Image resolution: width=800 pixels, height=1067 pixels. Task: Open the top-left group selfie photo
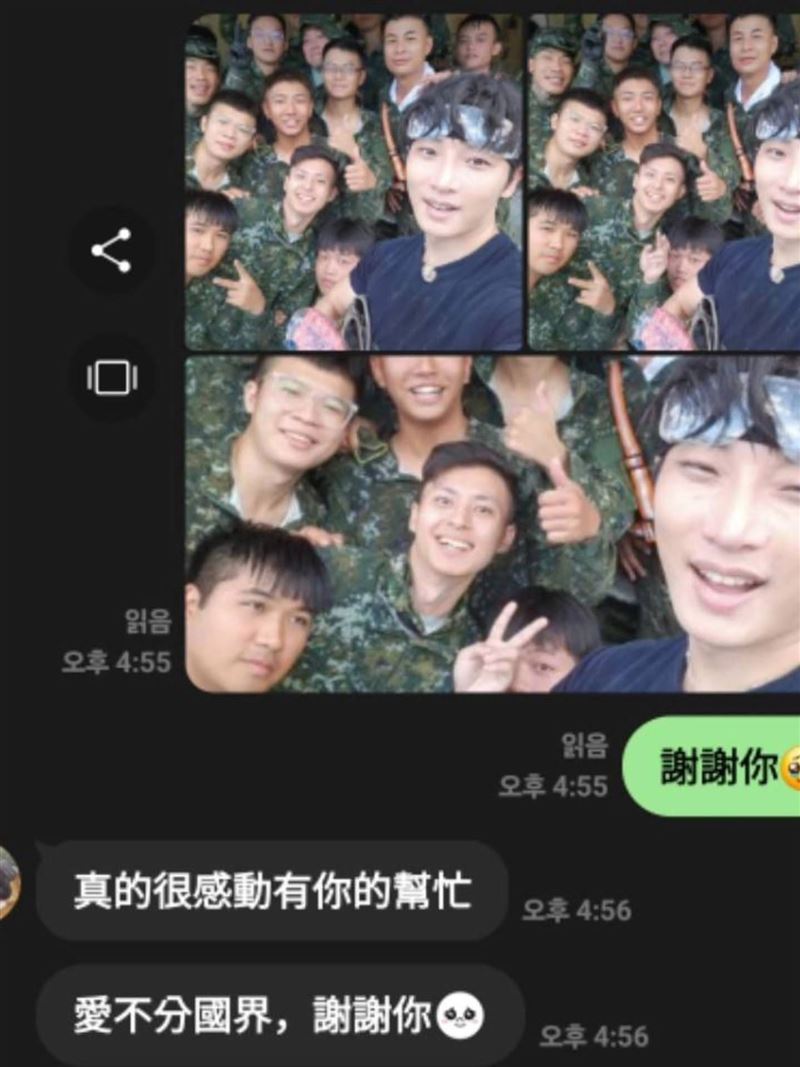354,182
